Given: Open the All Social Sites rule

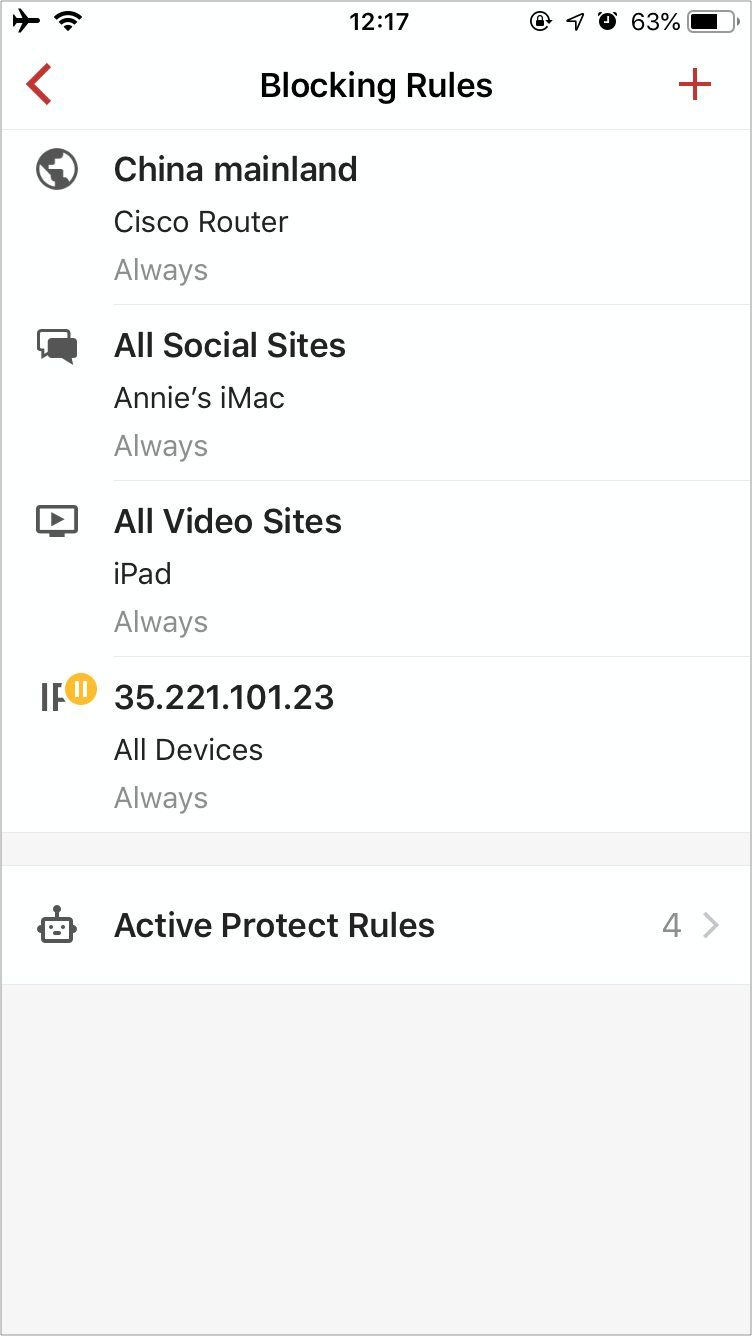Looking at the screenshot, I should pyautogui.click(x=376, y=393).
